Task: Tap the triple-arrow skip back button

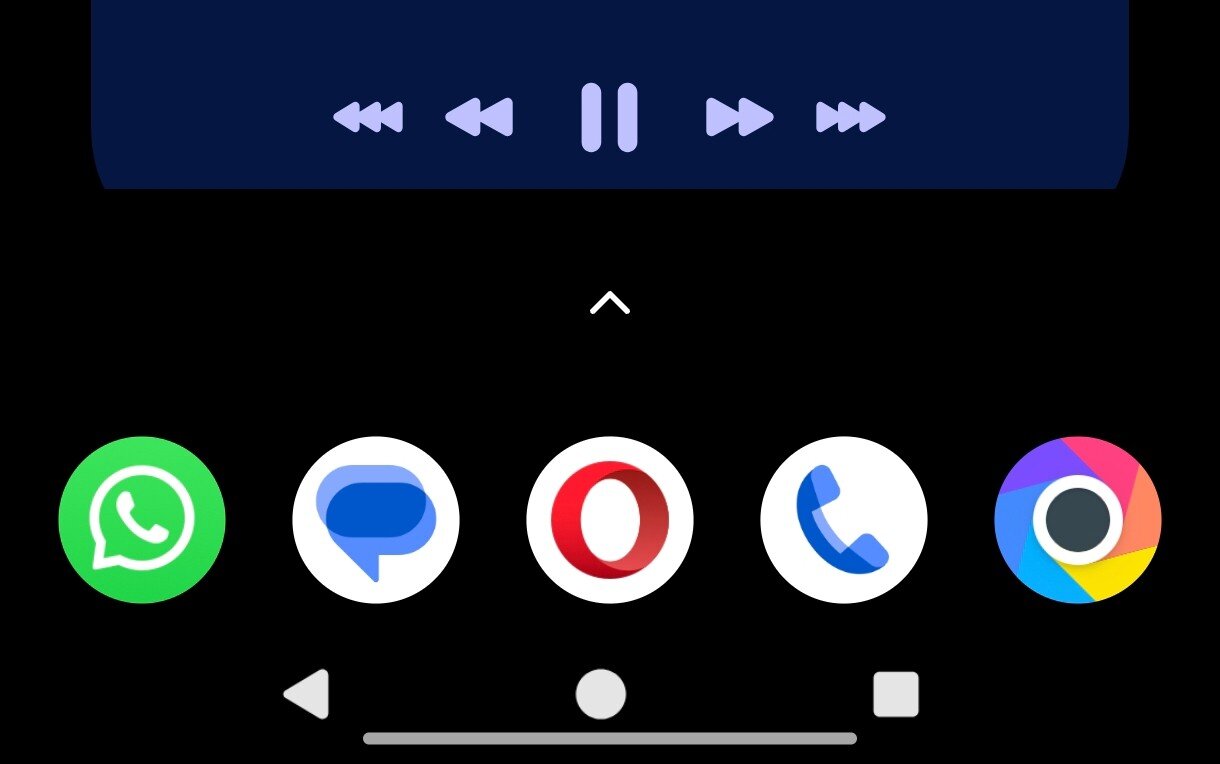Action: point(368,117)
